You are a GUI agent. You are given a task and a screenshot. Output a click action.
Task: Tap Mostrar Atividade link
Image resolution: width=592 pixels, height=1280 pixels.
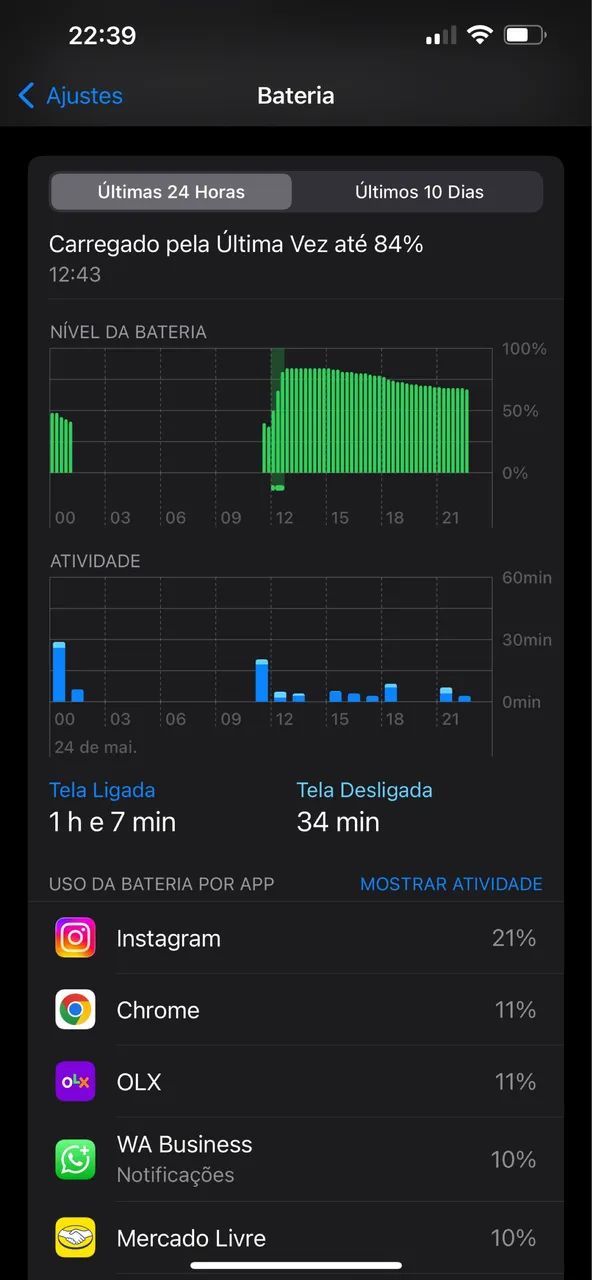coord(451,884)
